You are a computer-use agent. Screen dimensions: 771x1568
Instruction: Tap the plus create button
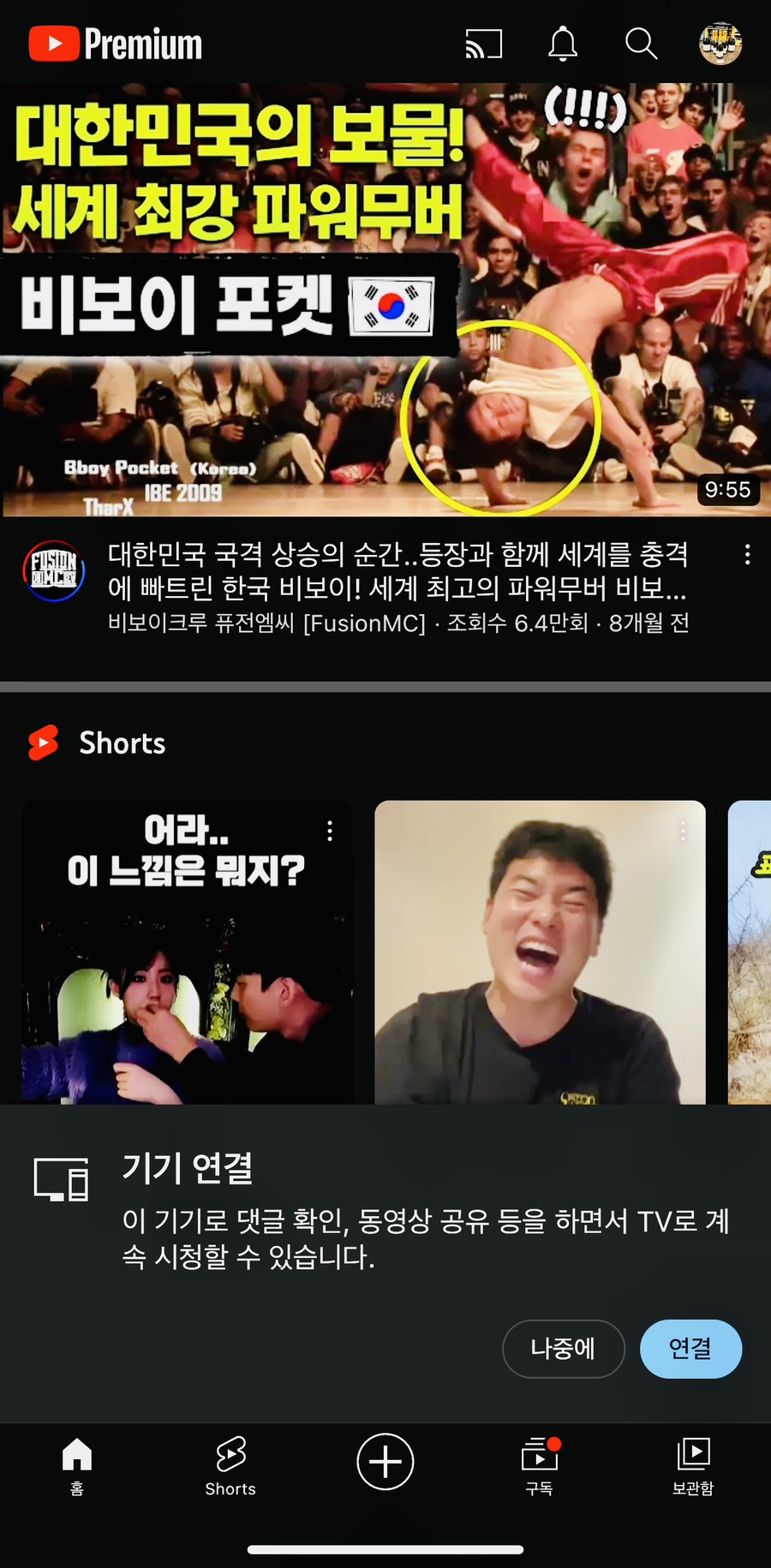point(385,1462)
